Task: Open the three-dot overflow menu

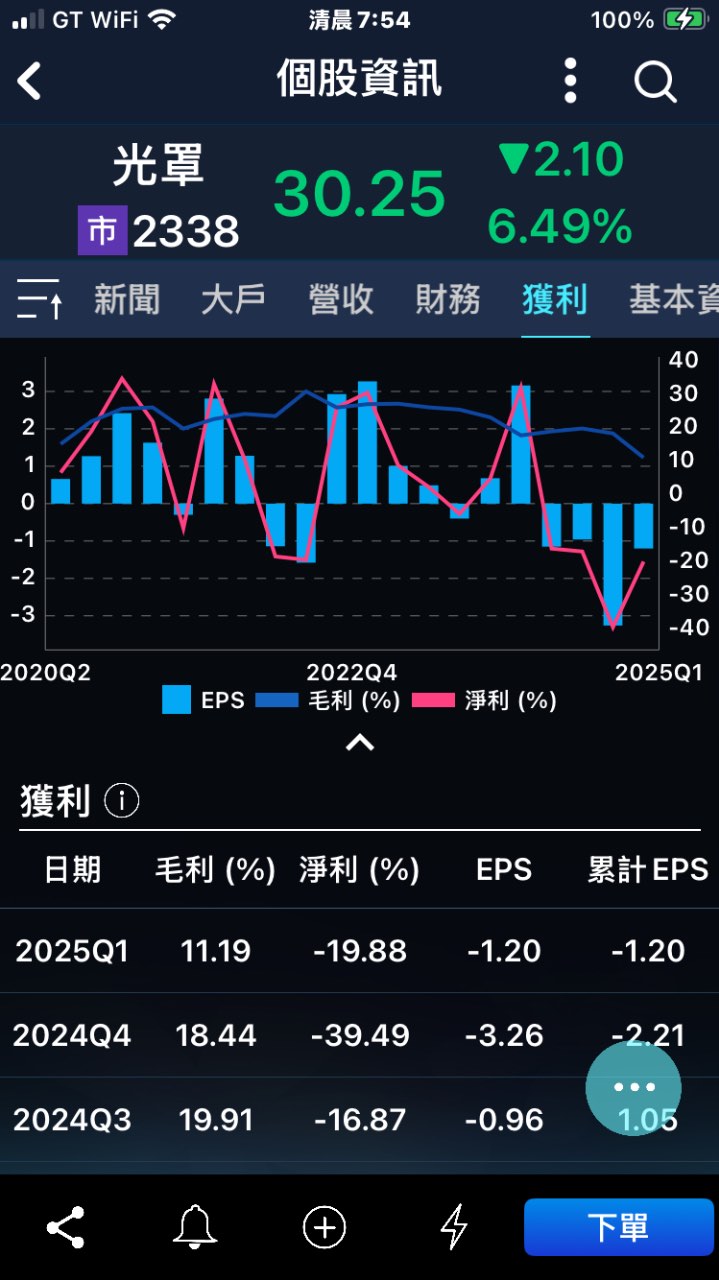Action: click(x=570, y=81)
